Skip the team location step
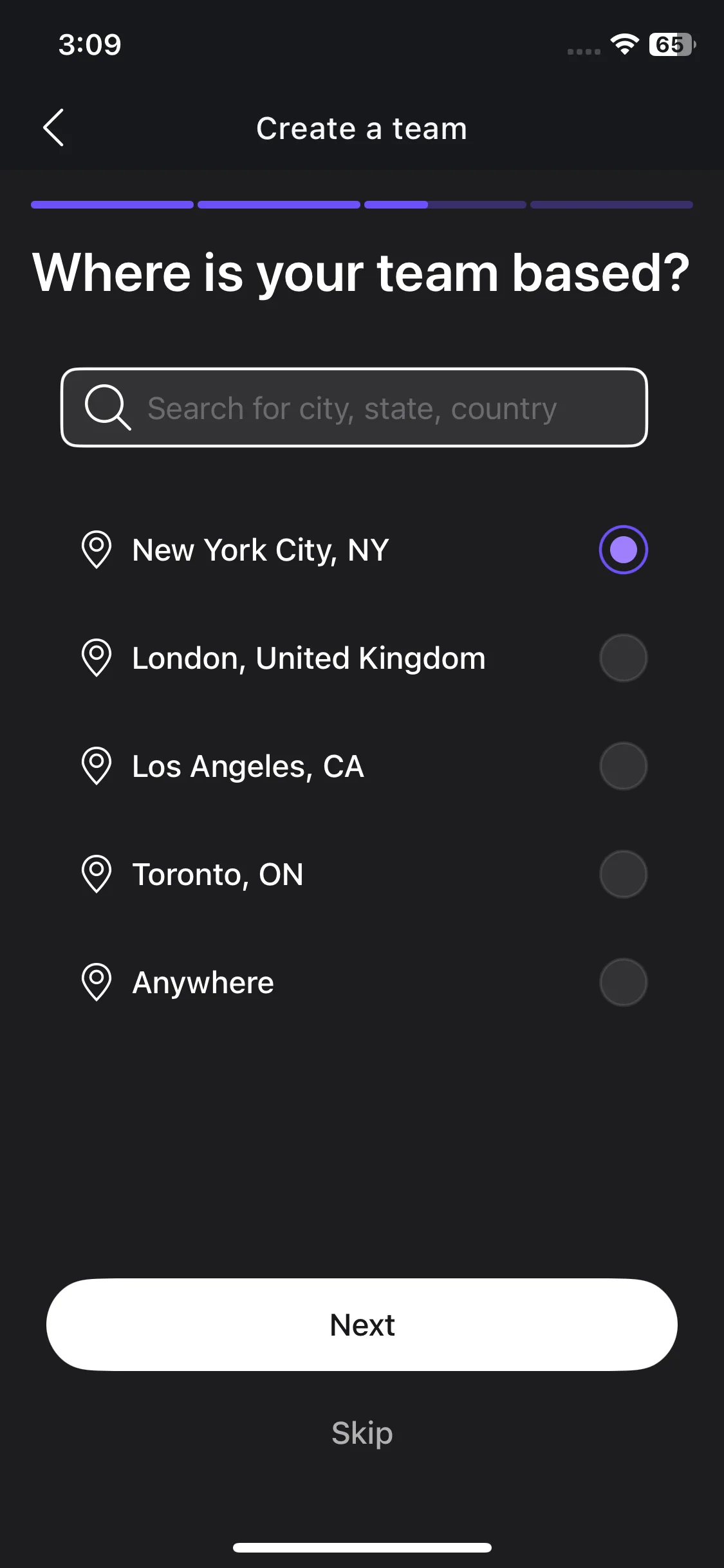This screenshot has width=724, height=1568. (x=362, y=1433)
